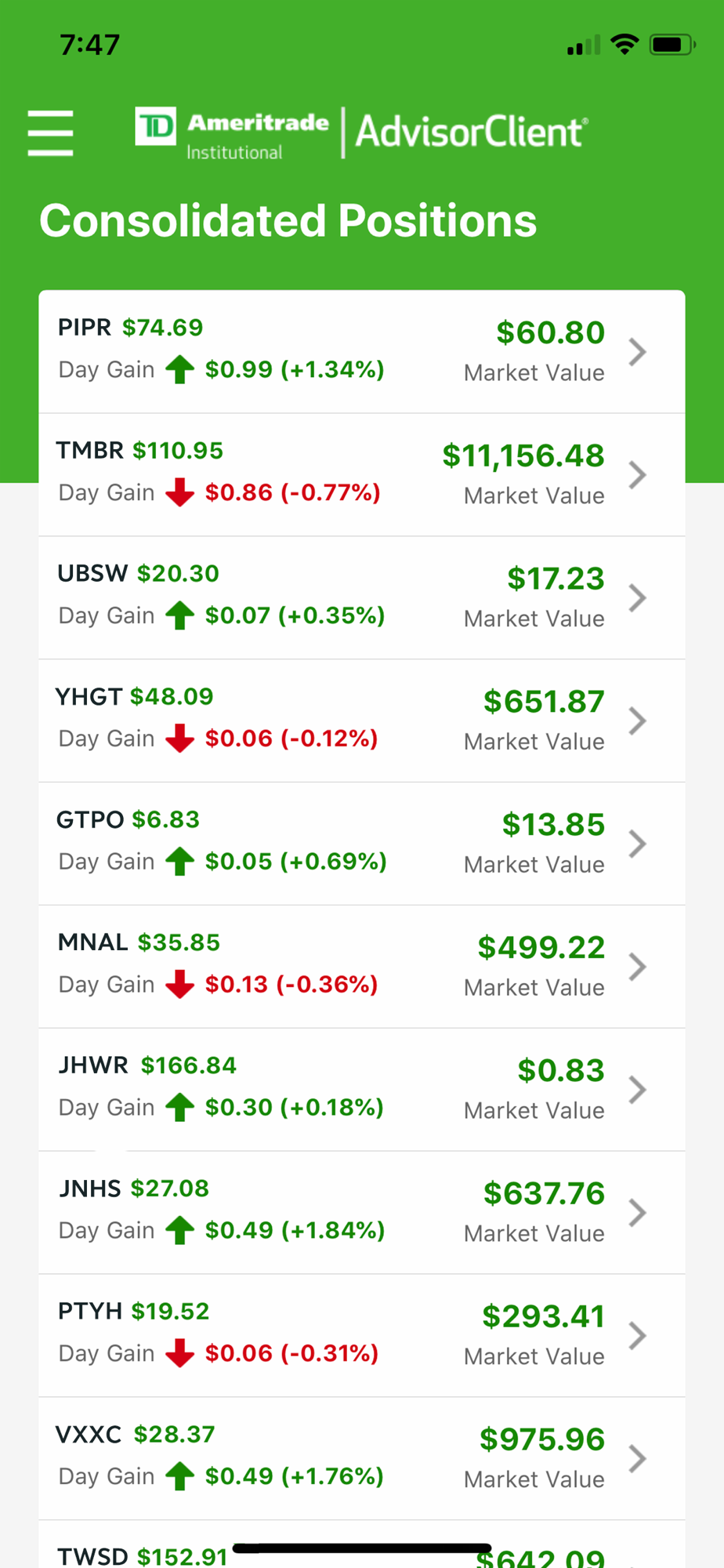Open YHGT position details

pos(362,721)
